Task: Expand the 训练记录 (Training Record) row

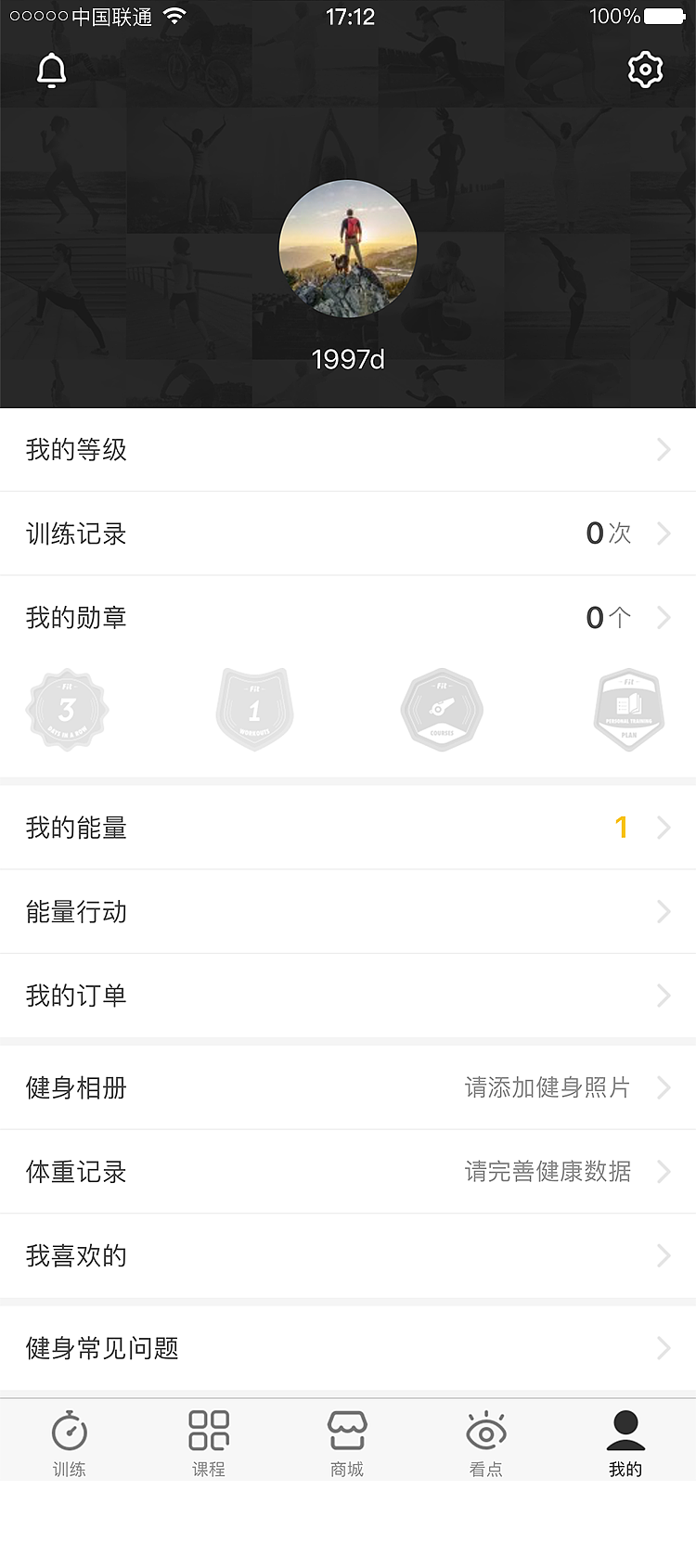Action: [x=348, y=533]
